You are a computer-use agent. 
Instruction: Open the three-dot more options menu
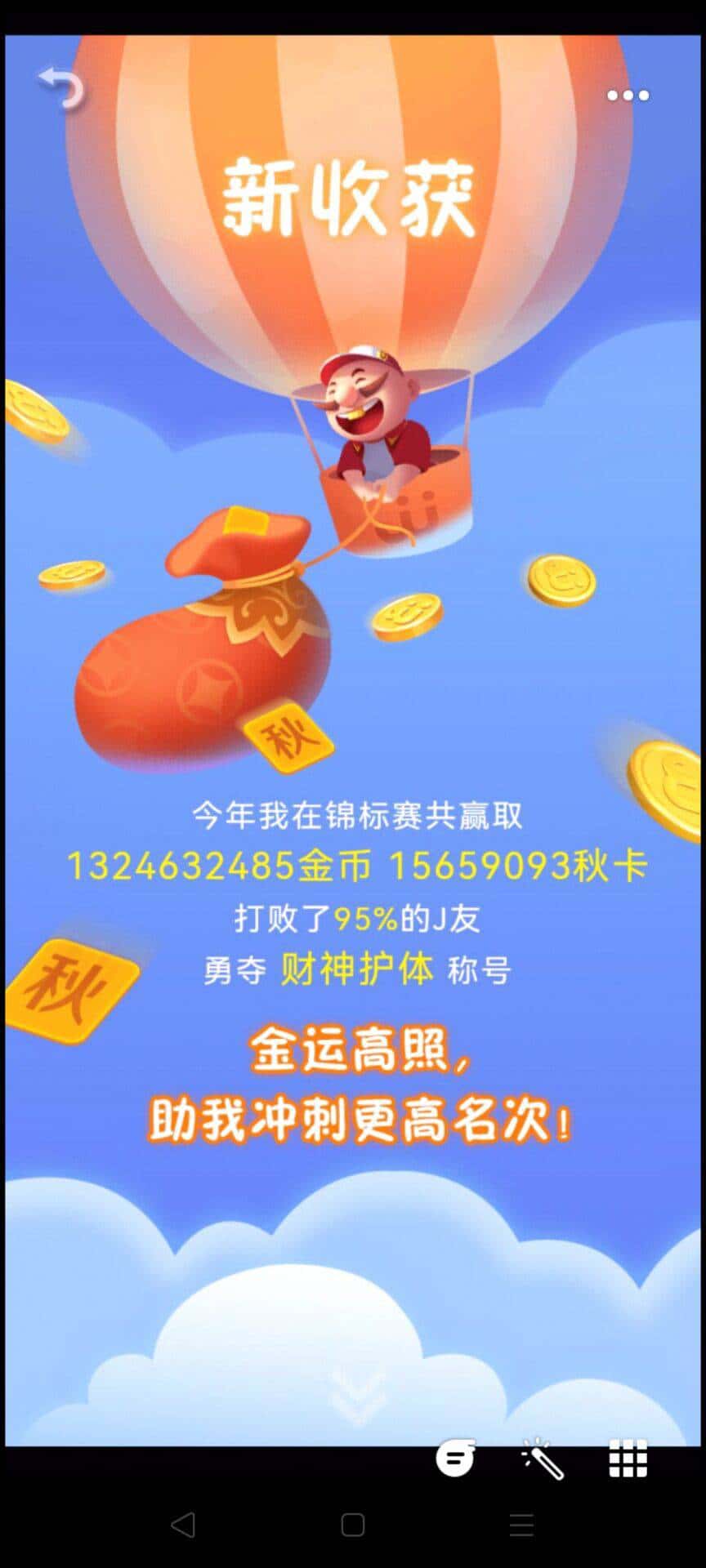coord(628,96)
